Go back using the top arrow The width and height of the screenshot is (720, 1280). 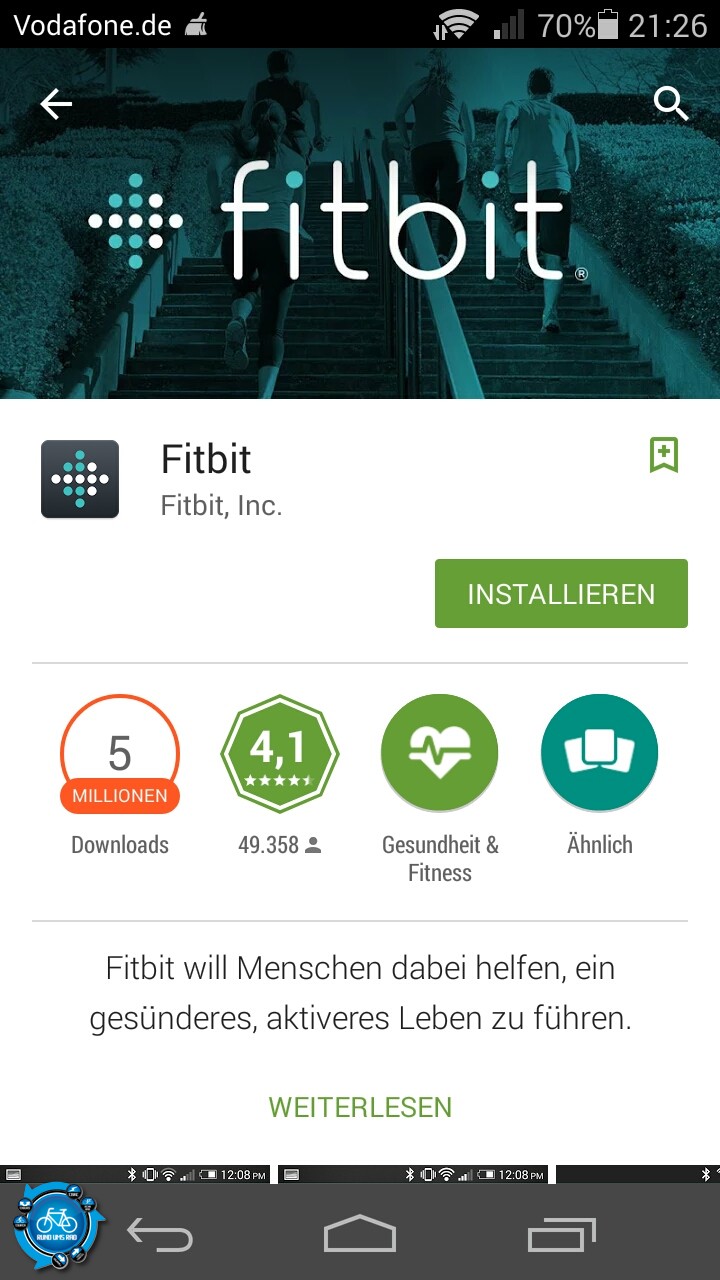point(56,104)
